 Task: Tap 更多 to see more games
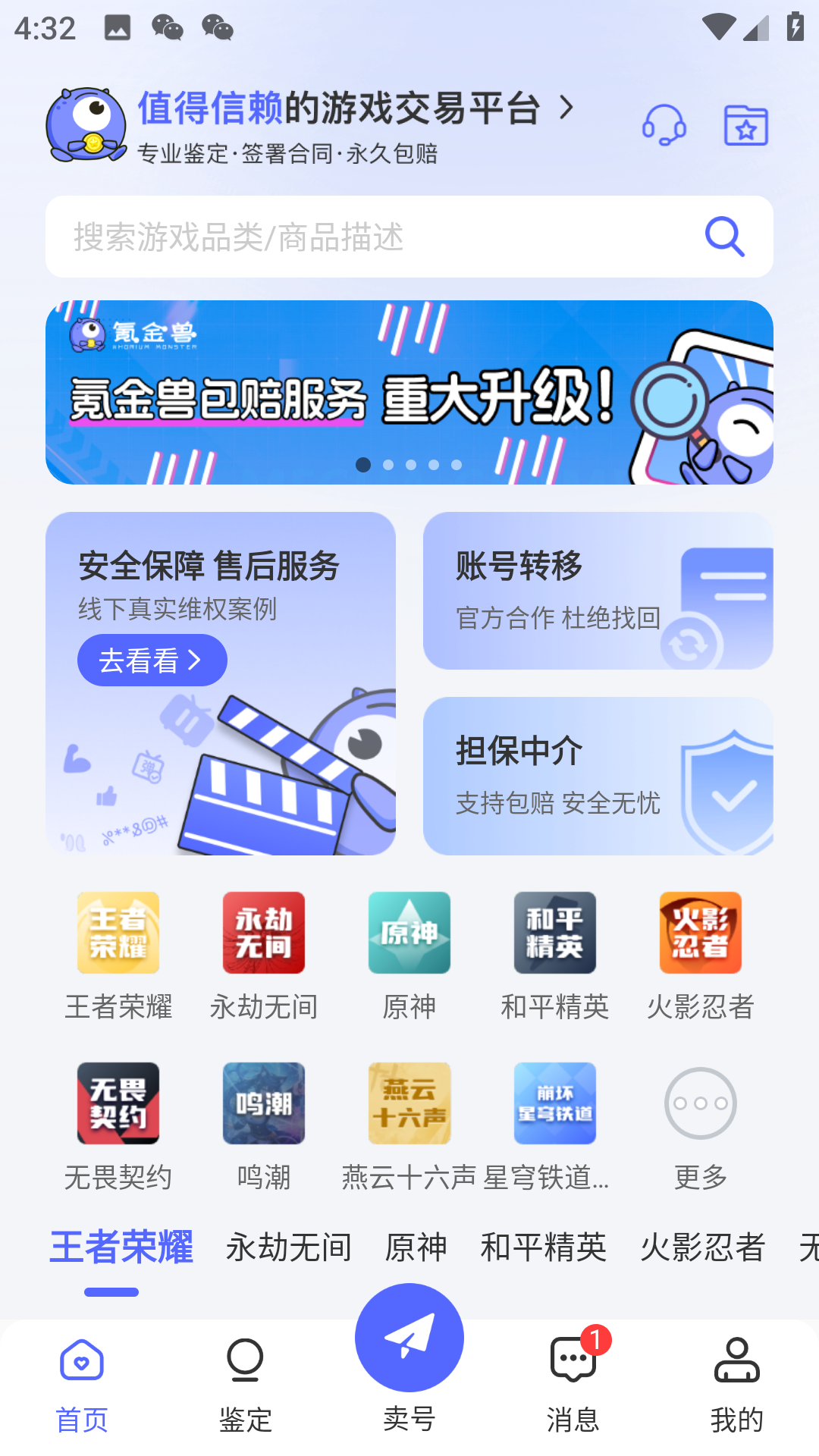(x=701, y=1103)
